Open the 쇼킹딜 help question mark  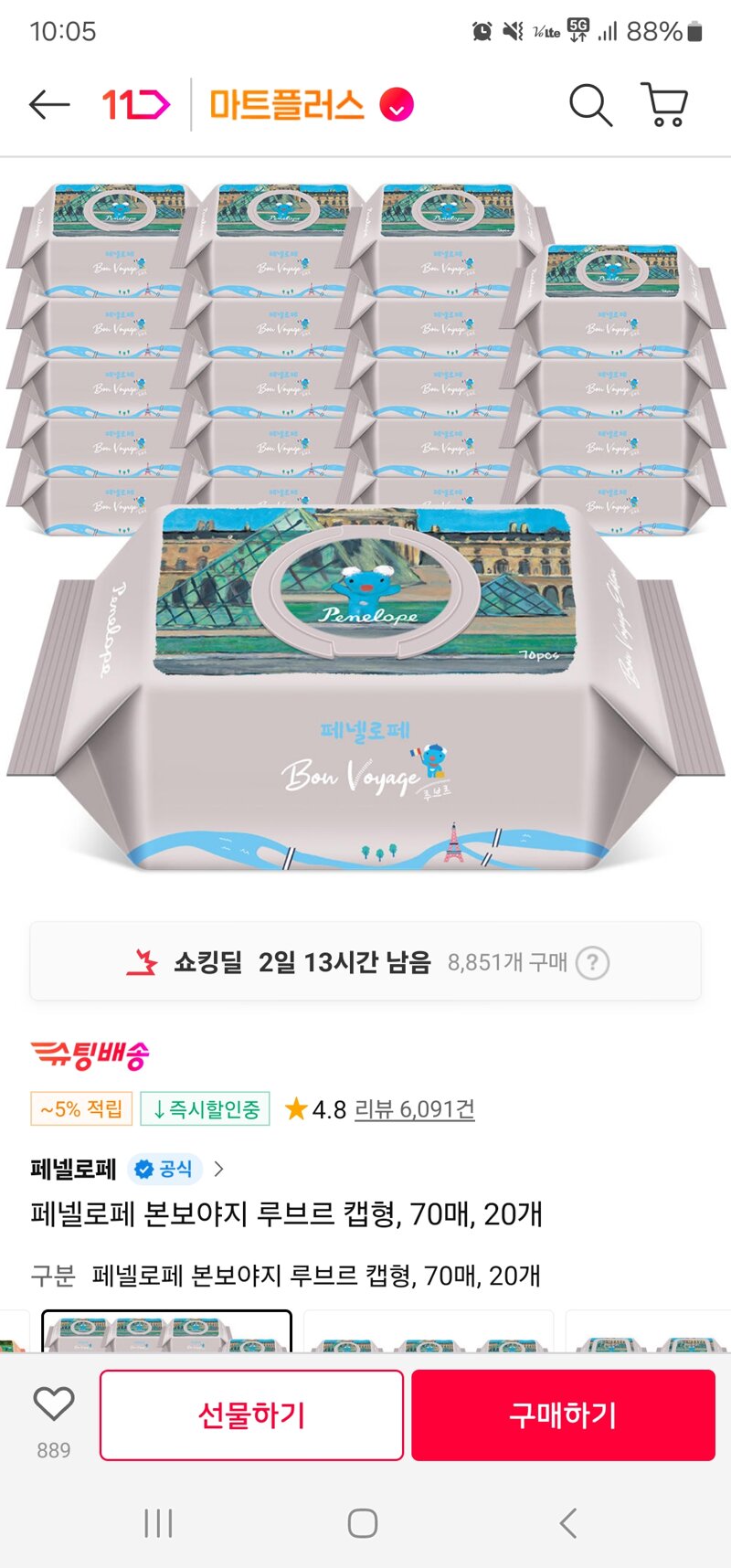coord(592,962)
